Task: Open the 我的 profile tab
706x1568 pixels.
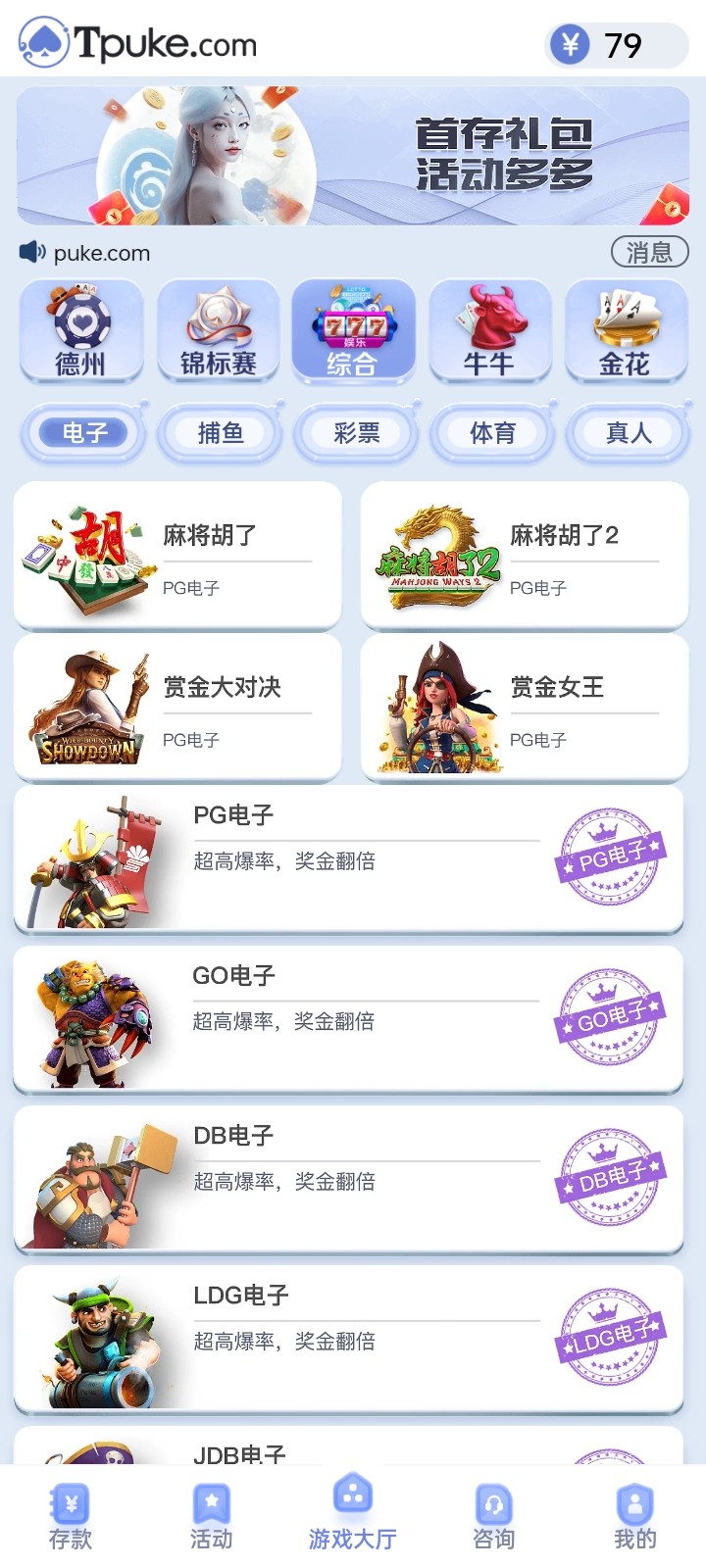Action: (634, 1516)
